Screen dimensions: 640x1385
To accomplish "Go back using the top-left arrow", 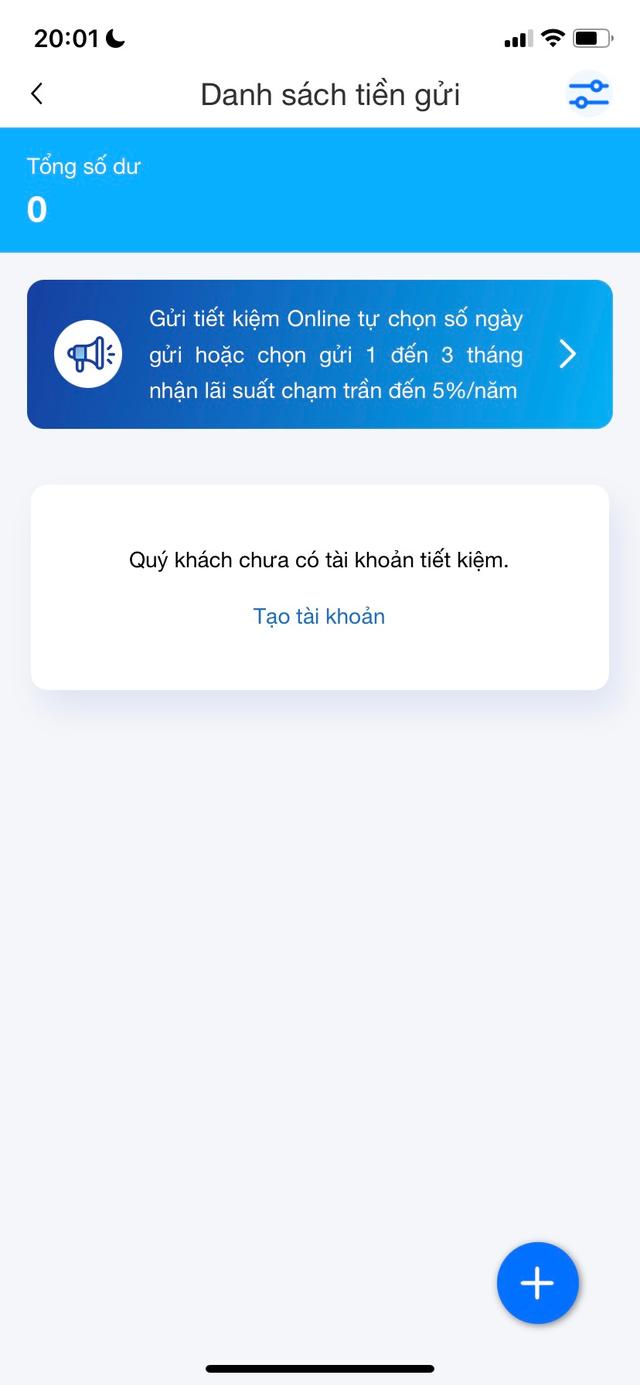I will pos(37,94).
